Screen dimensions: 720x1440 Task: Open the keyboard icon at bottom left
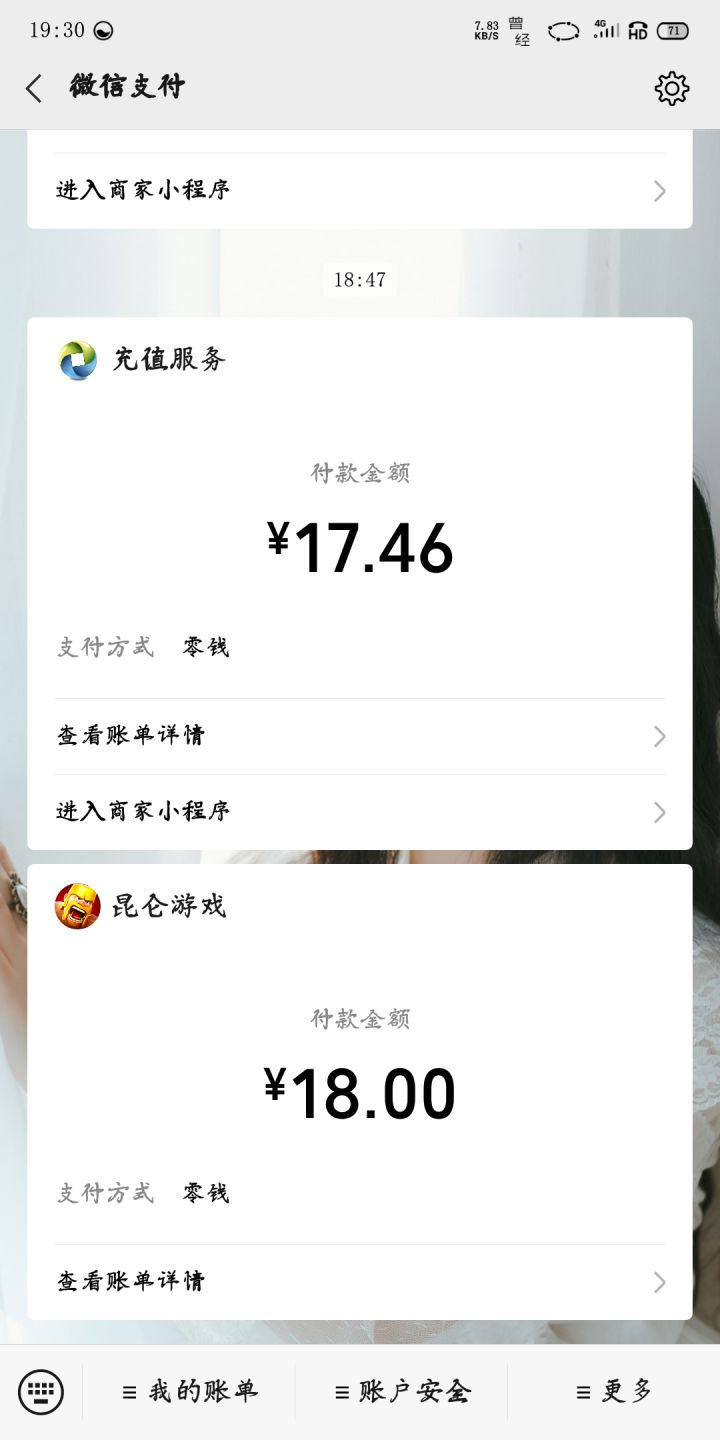click(42, 1391)
